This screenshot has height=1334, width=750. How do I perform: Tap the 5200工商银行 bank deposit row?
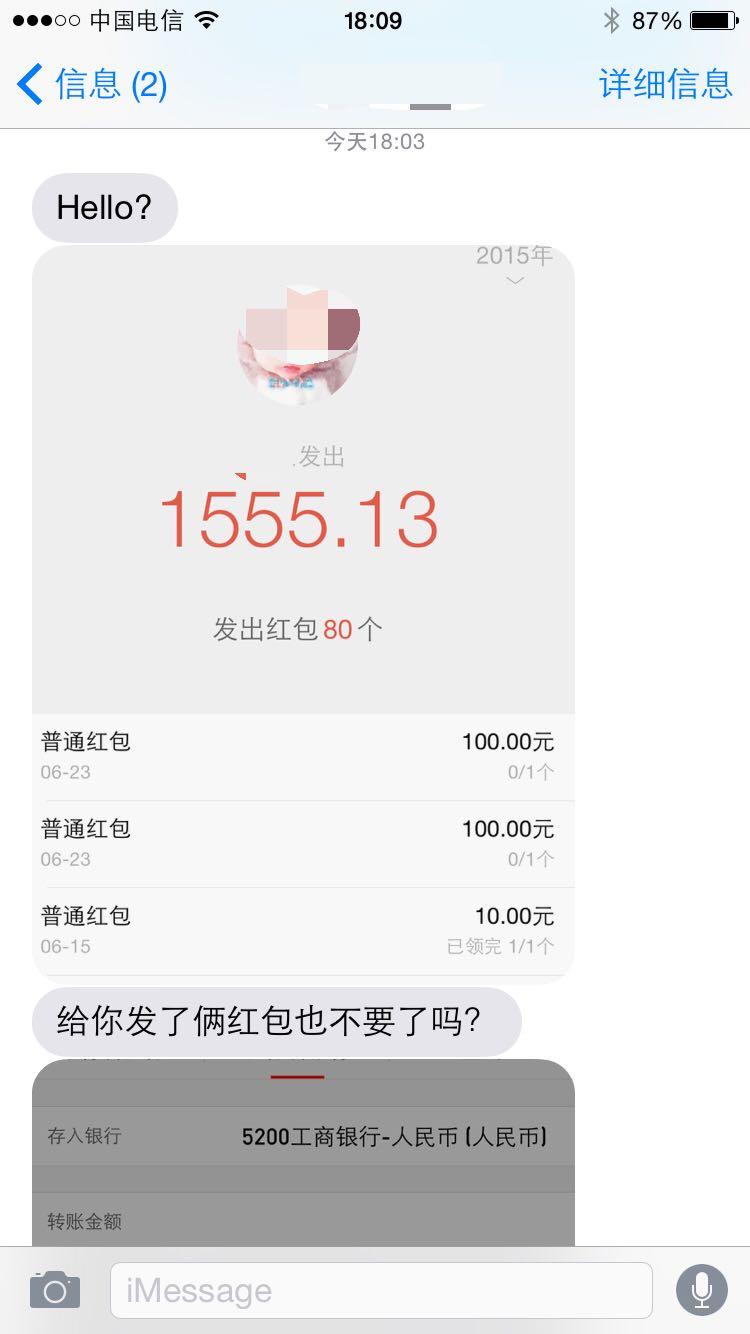pyautogui.click(x=300, y=1137)
